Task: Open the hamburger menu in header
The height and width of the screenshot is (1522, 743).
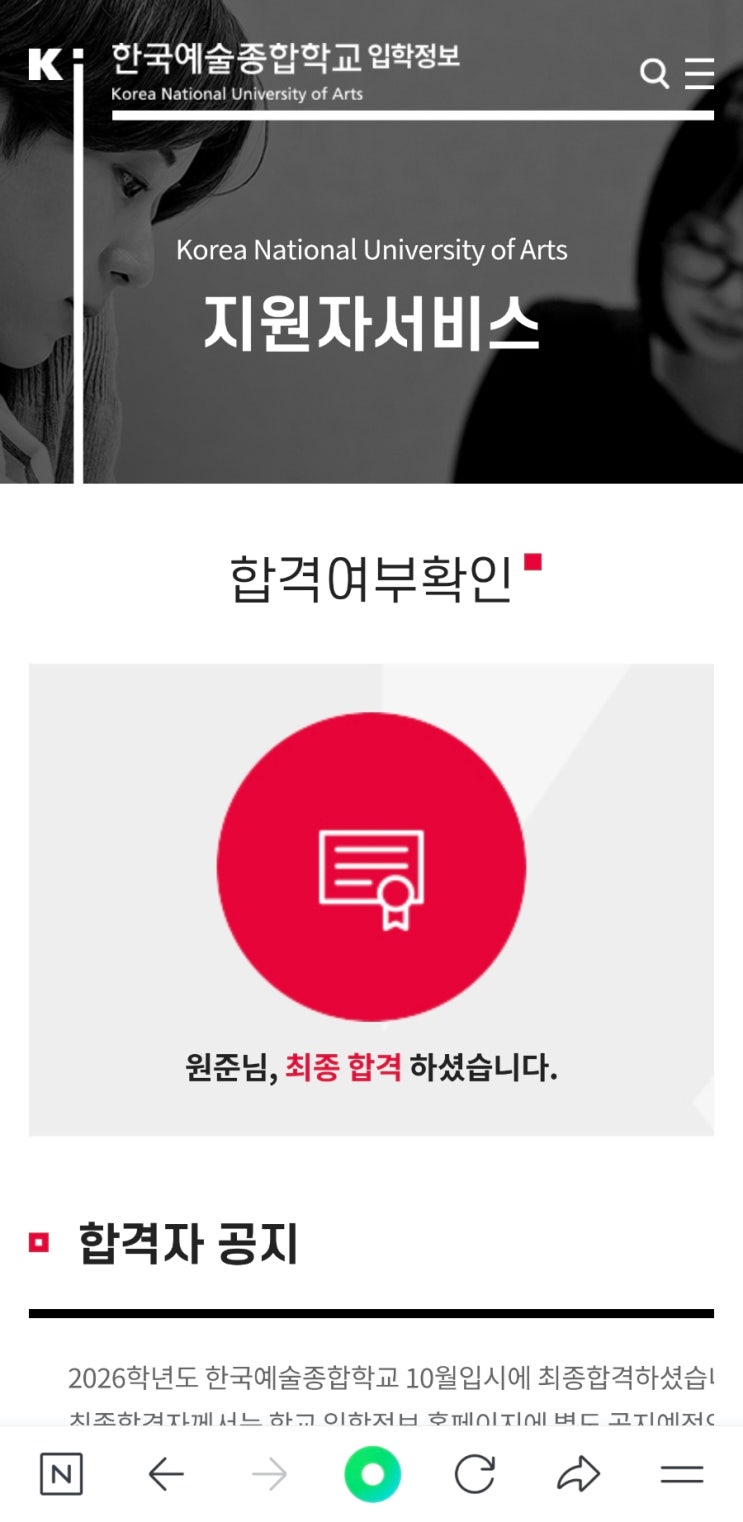Action: pos(699,74)
